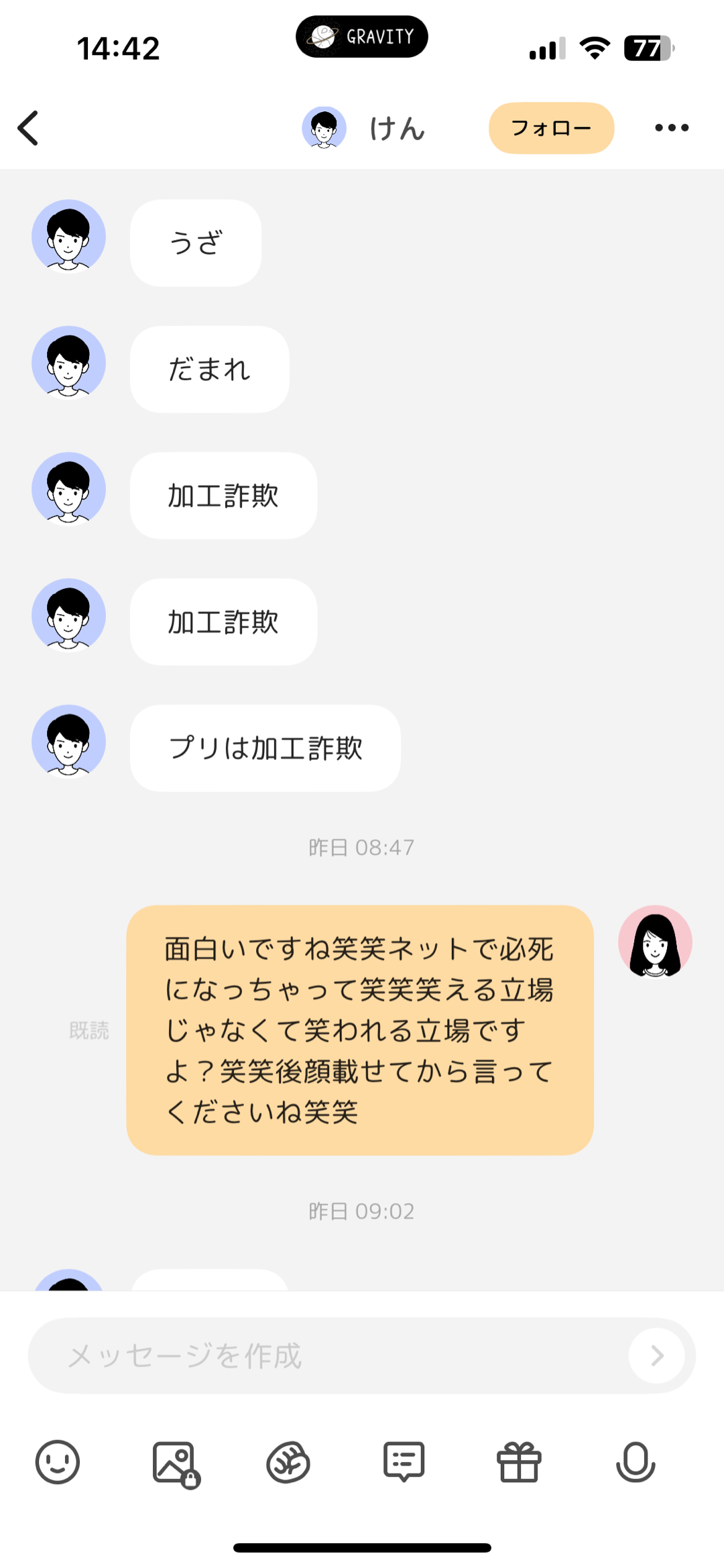Send the message with the arrow button

(657, 1355)
